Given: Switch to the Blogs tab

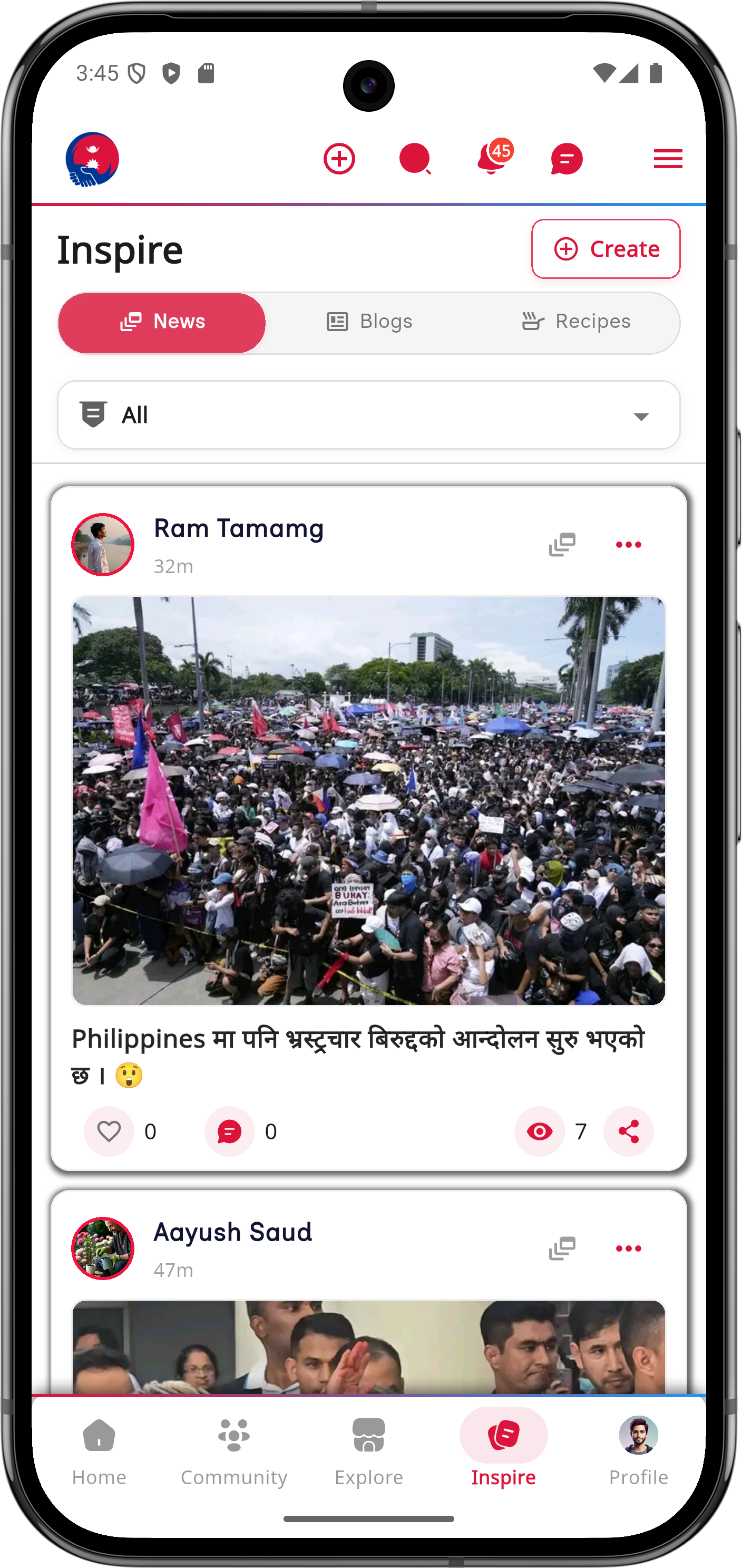Looking at the screenshot, I should [369, 322].
